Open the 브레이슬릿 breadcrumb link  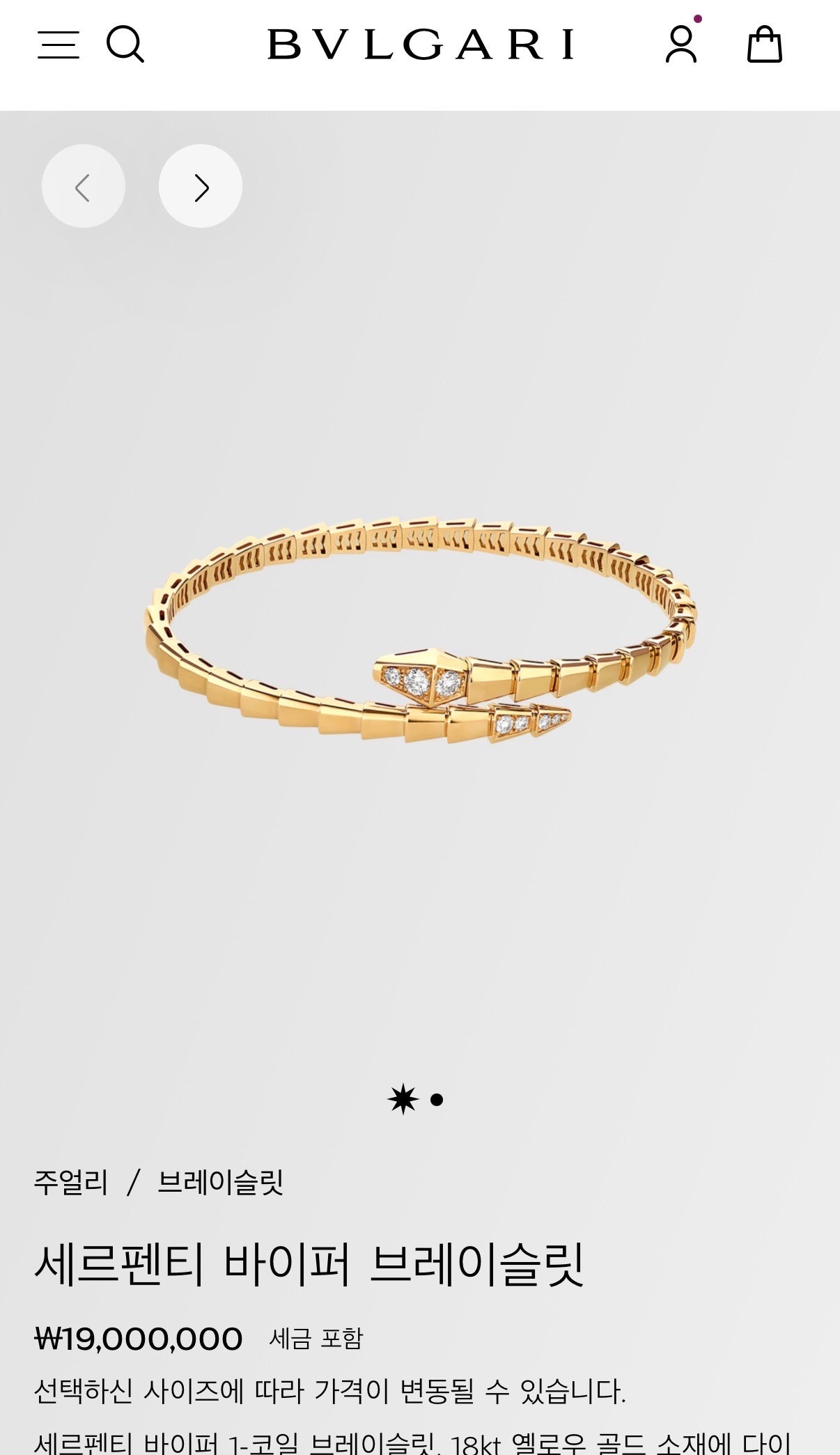[x=220, y=1183]
